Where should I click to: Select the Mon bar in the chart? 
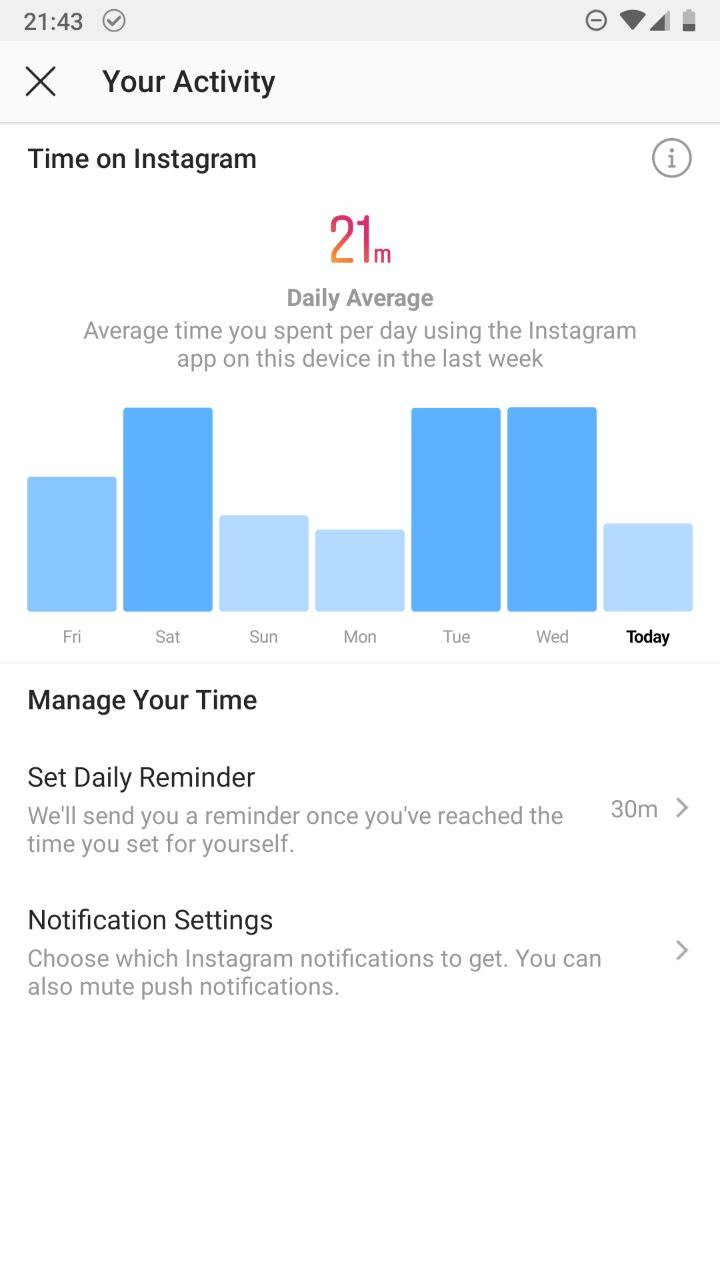tap(360, 570)
